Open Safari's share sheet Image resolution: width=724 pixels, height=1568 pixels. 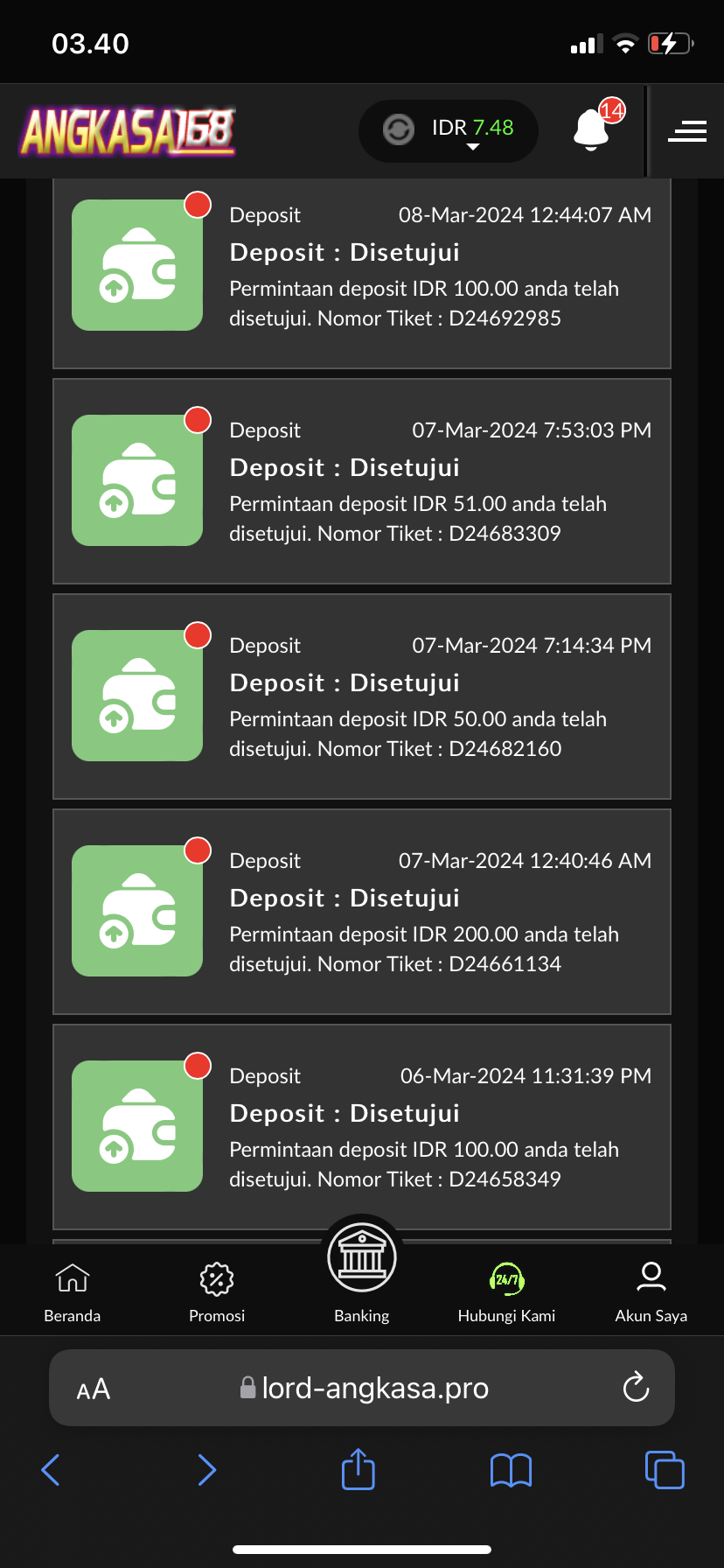(359, 1468)
